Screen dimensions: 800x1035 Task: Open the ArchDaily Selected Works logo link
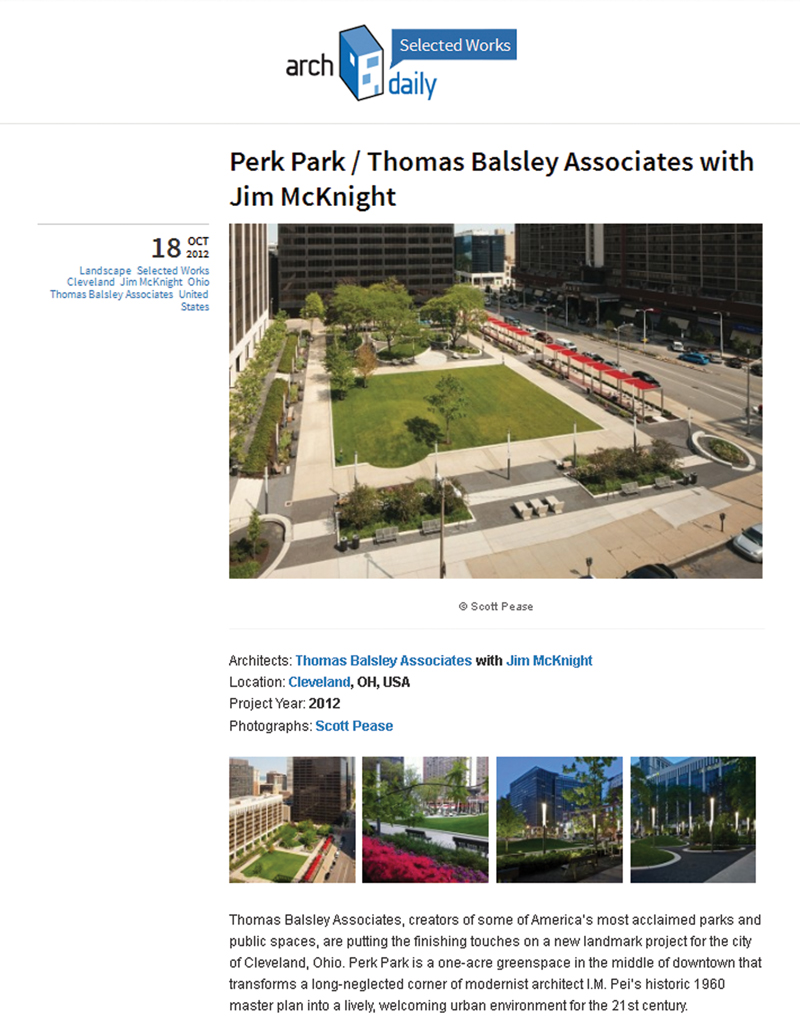(x=400, y=63)
